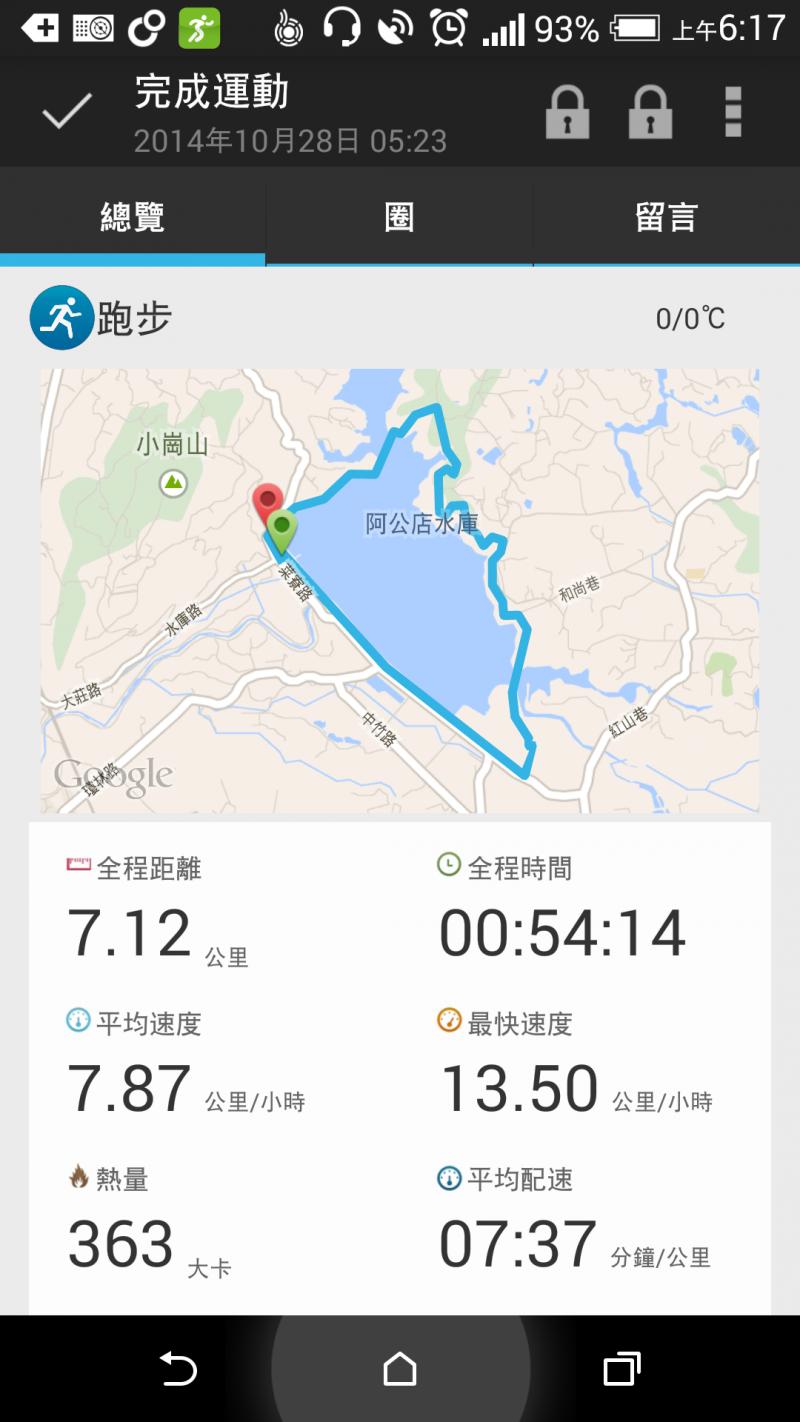800x1422 pixels.
Task: Switch to the 圈 tab
Action: [399, 218]
